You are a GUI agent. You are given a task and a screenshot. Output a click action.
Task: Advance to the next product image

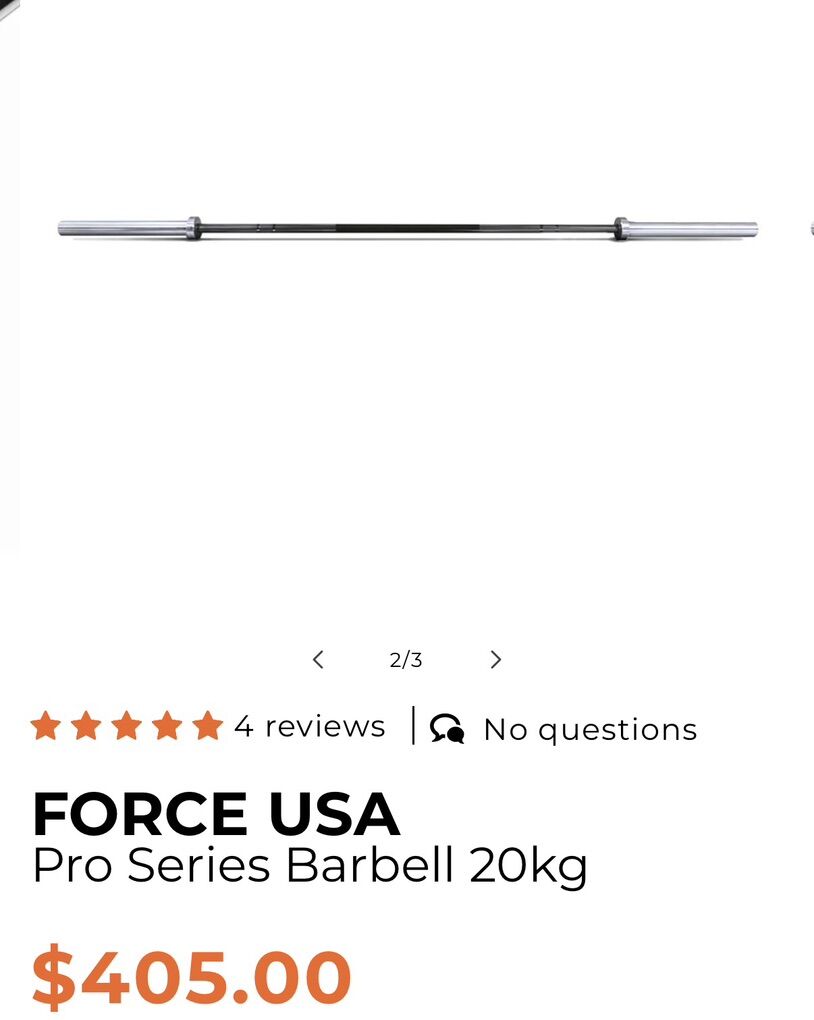tap(495, 660)
